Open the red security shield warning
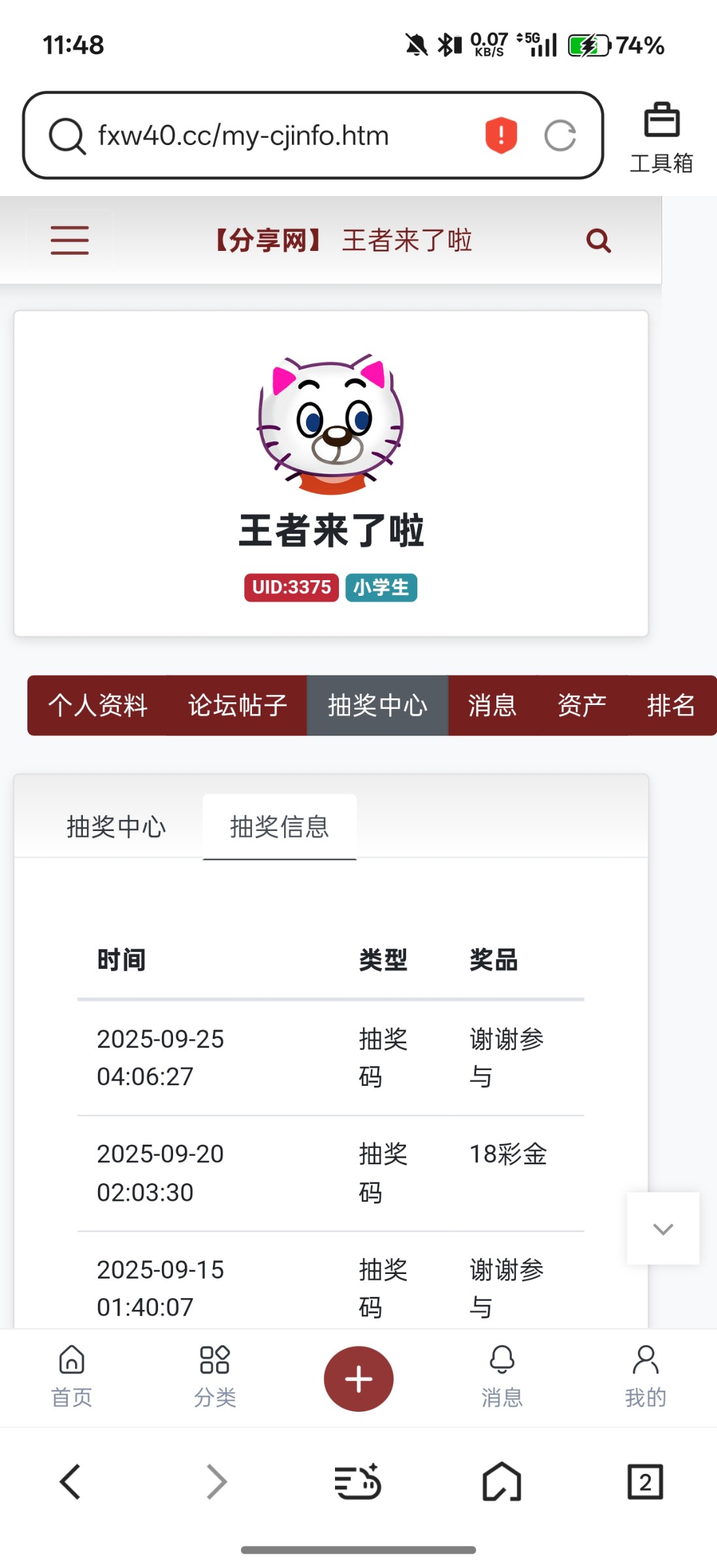The image size is (717, 1568). 501,136
